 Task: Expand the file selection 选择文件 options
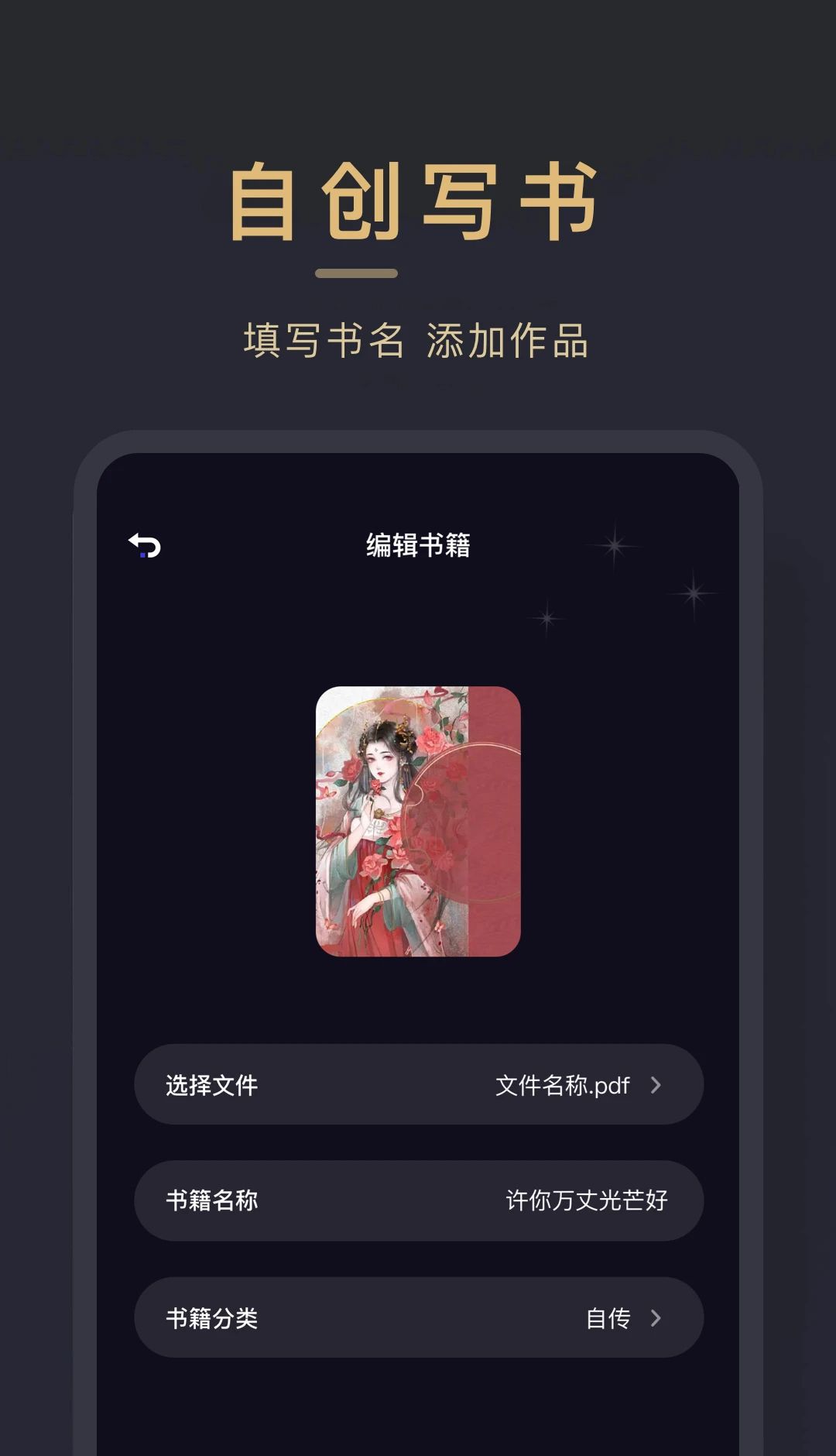416,1085
